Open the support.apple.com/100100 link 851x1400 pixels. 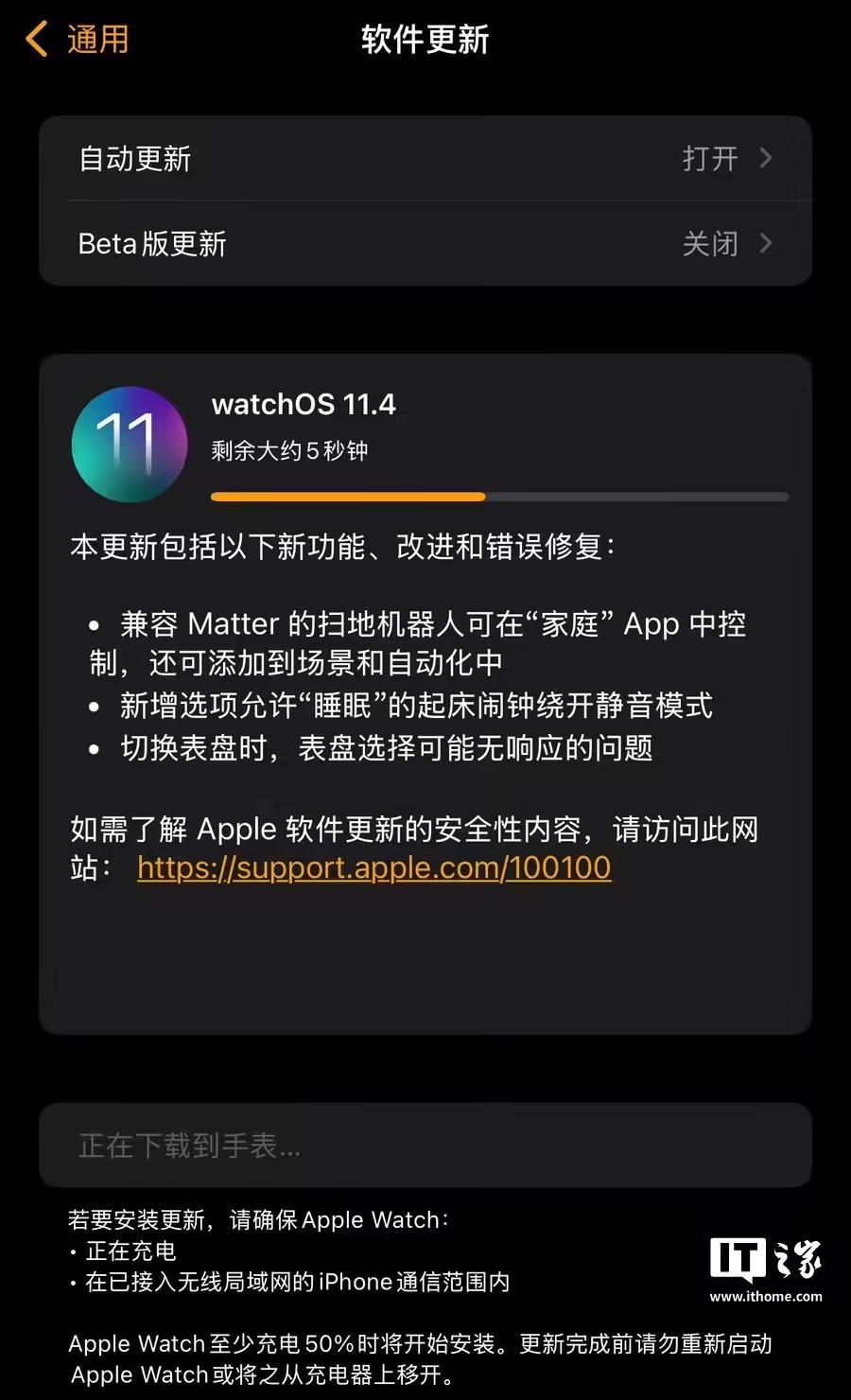pyautogui.click(x=373, y=867)
